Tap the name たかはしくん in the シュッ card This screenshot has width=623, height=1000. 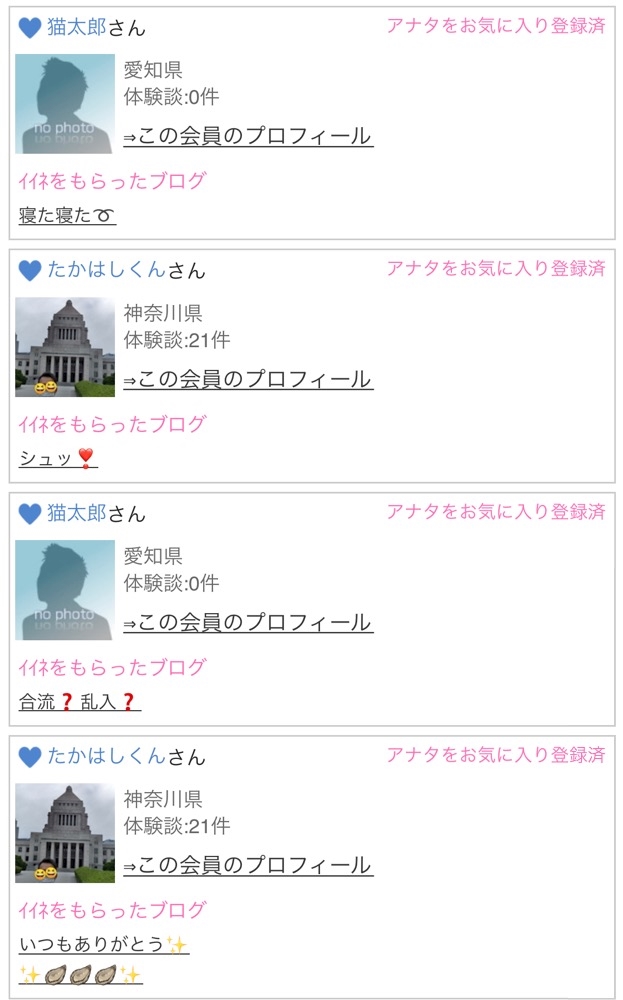(x=106, y=270)
